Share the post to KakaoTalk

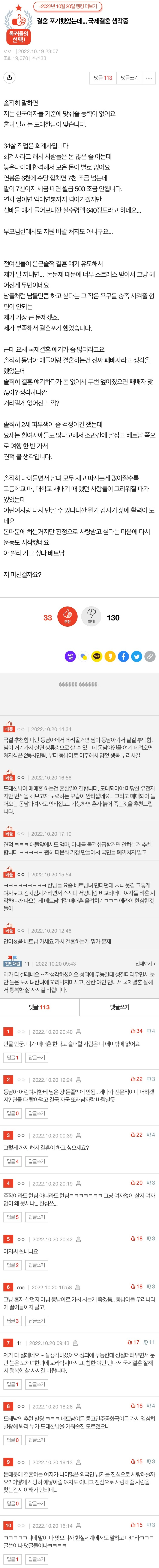[96, 656]
